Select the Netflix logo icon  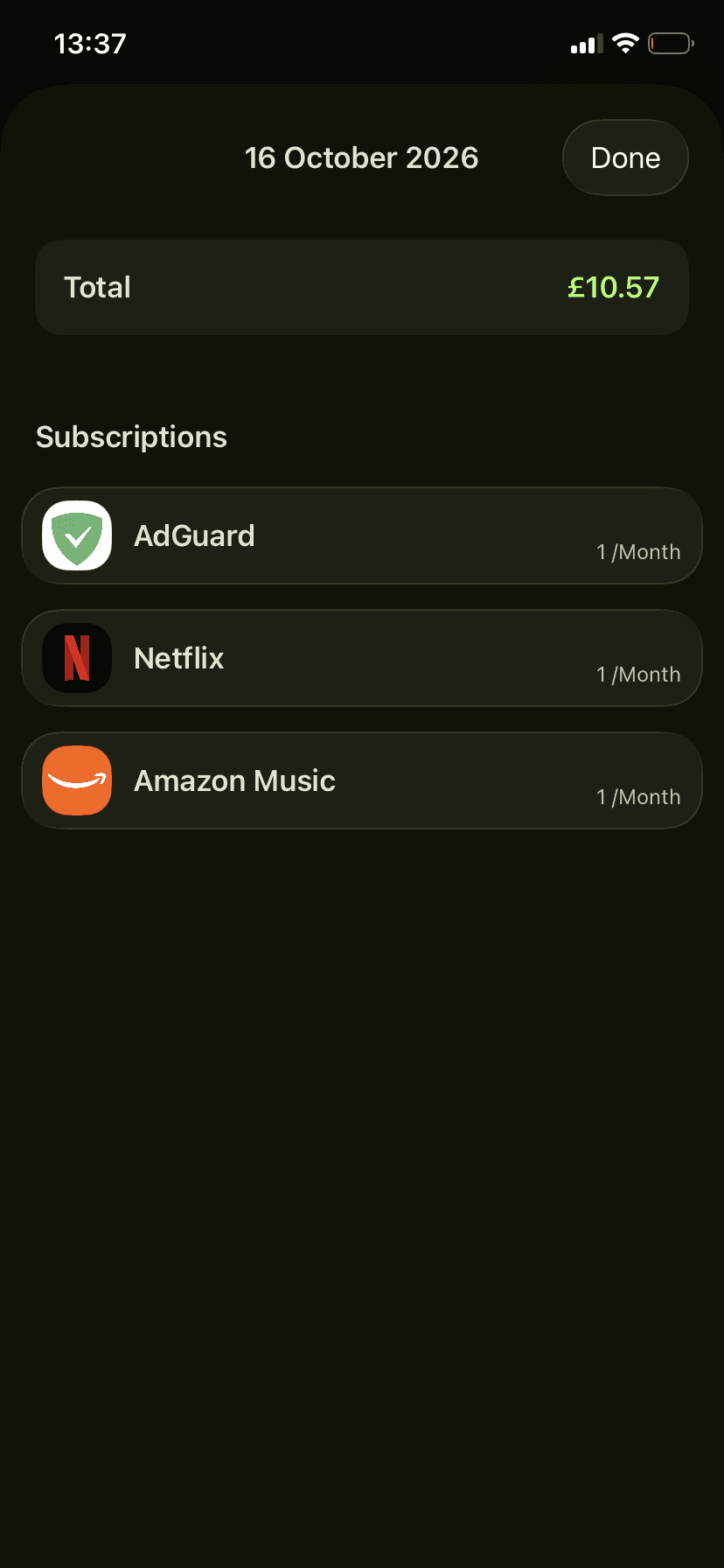tap(77, 658)
